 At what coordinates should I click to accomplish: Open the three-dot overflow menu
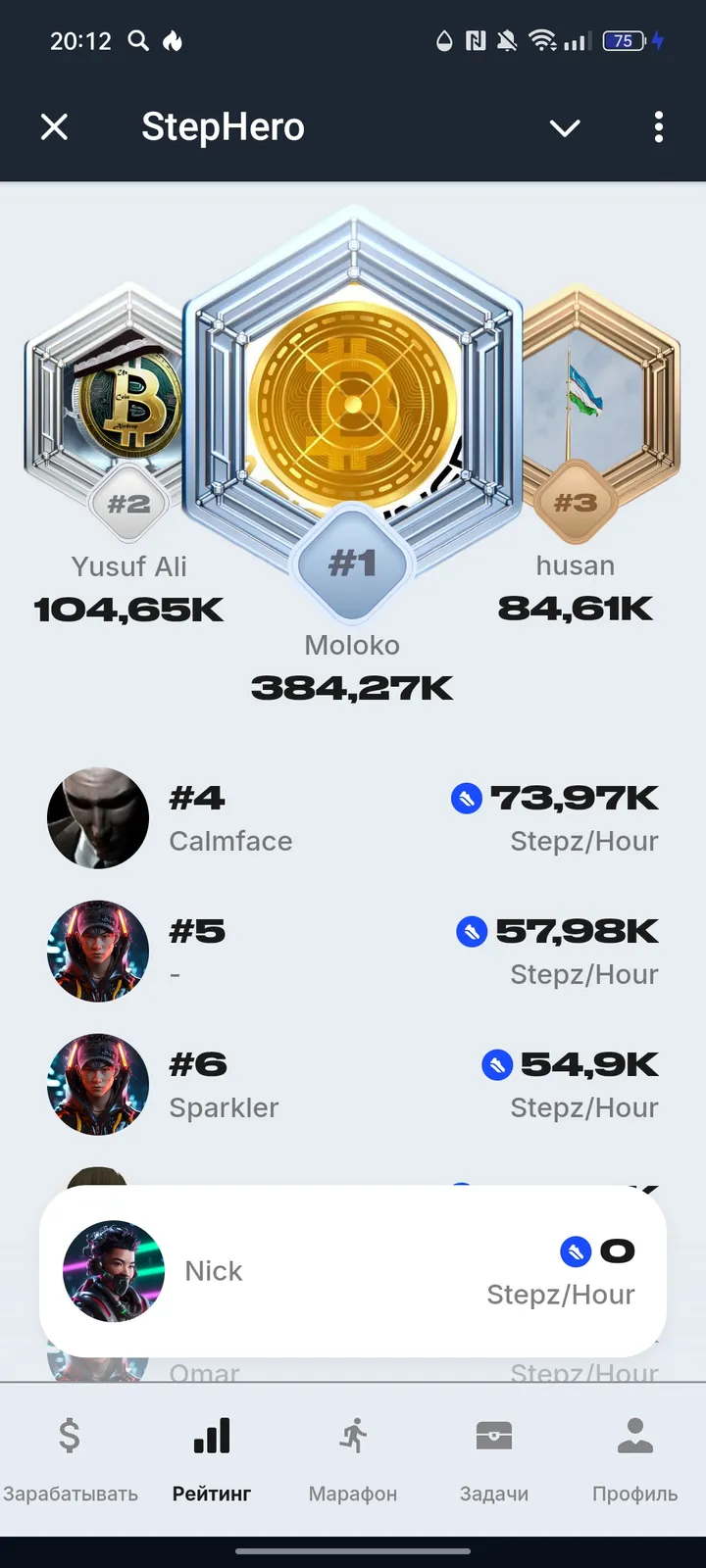pyautogui.click(x=658, y=127)
